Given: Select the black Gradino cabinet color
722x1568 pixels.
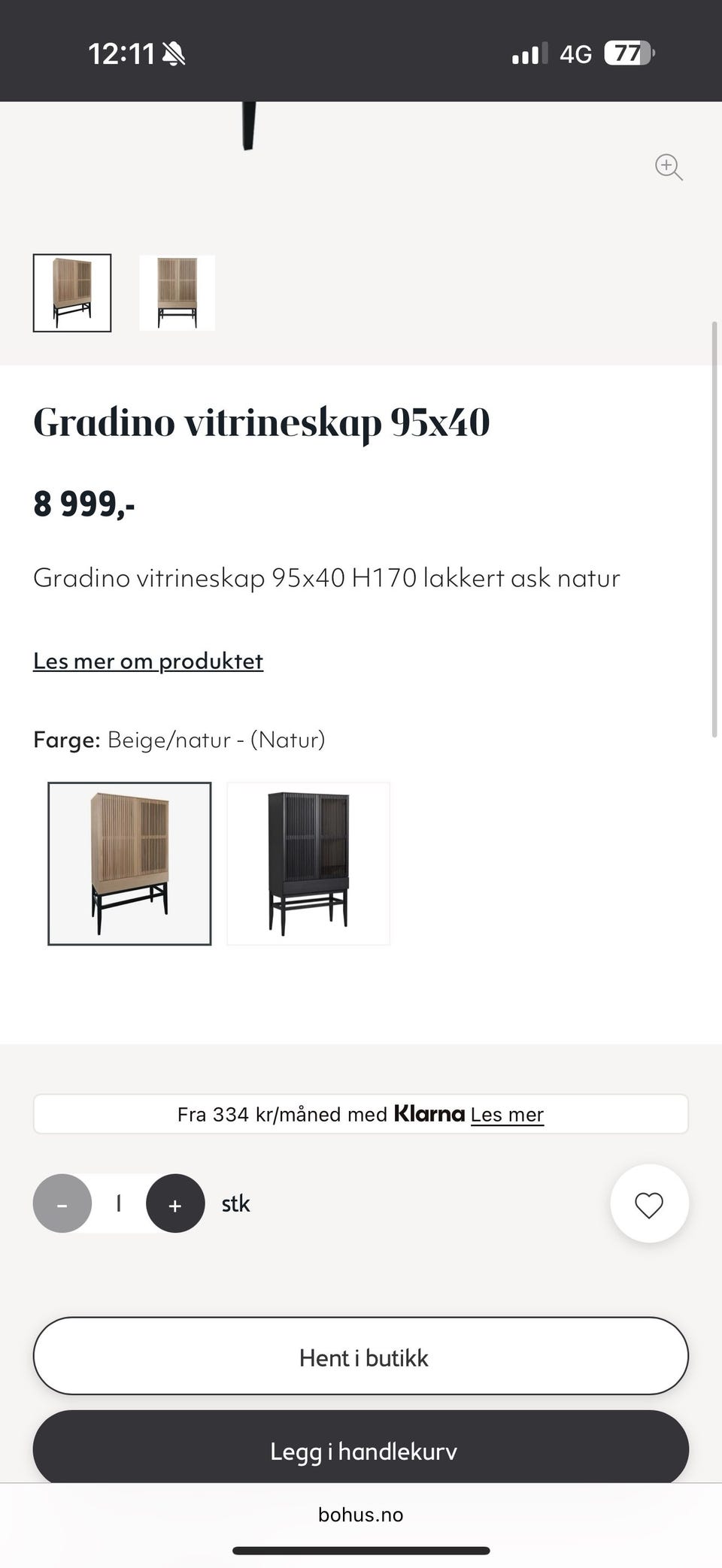Looking at the screenshot, I should [308, 863].
